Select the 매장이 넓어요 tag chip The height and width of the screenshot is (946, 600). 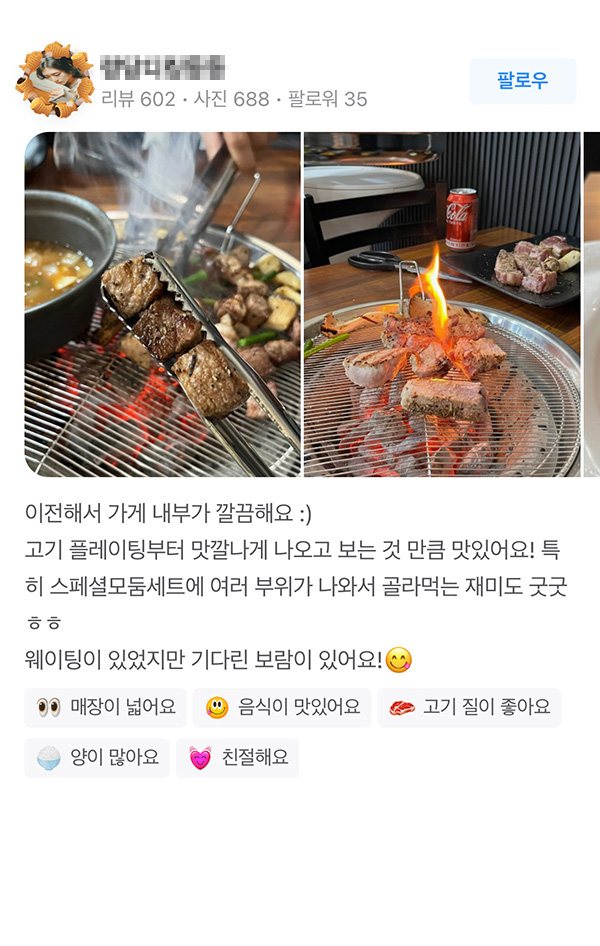[x=106, y=707]
